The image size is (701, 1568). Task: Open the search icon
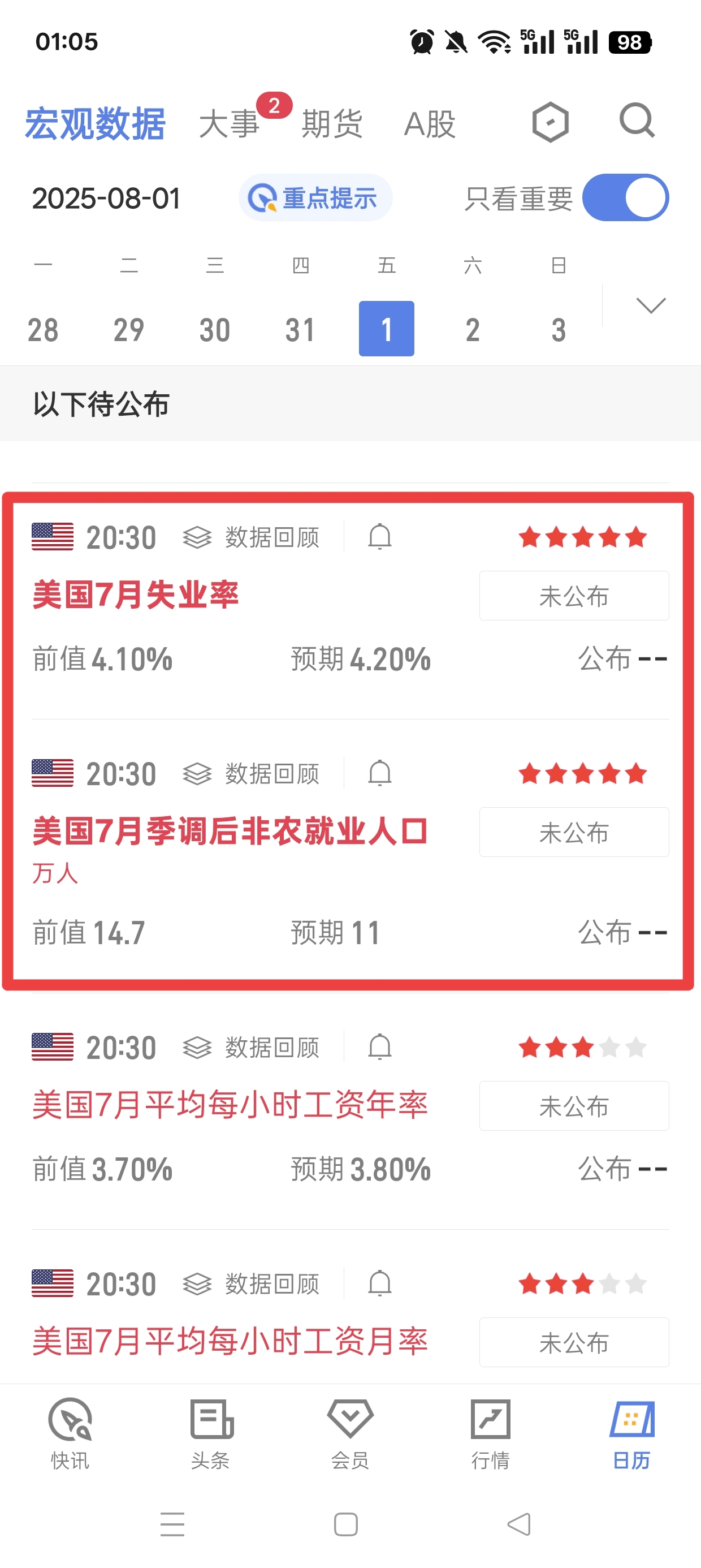[637, 122]
